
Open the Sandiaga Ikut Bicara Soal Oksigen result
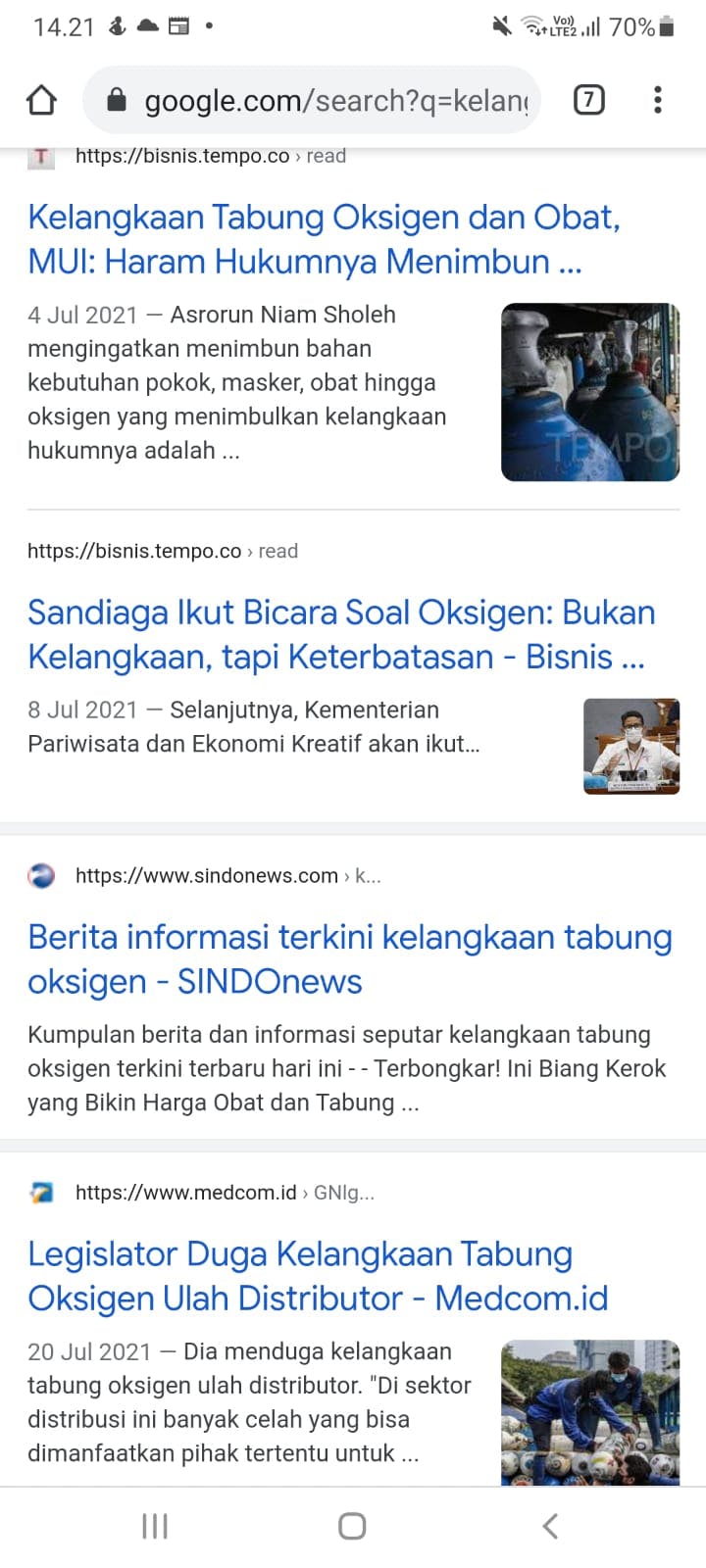click(x=341, y=634)
